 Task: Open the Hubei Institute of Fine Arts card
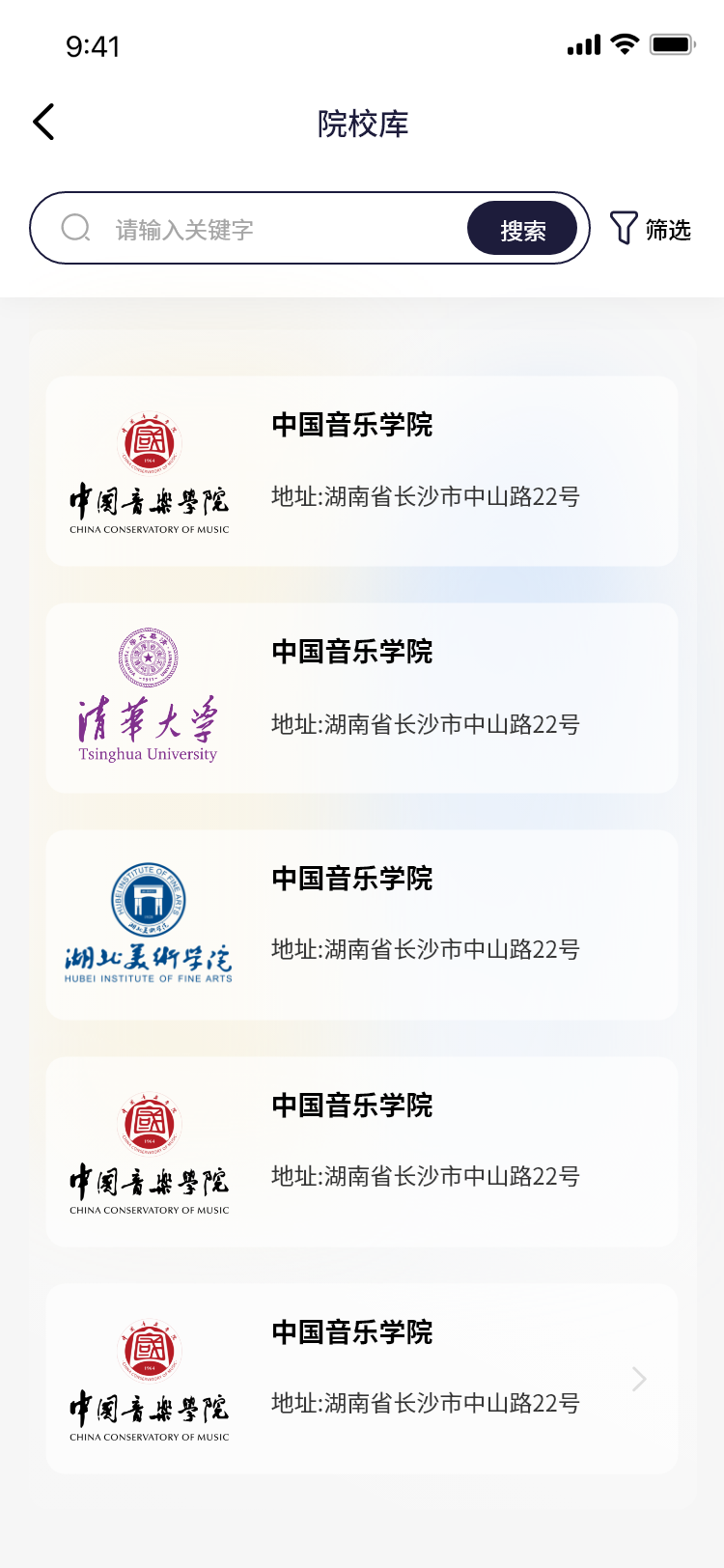click(x=362, y=925)
